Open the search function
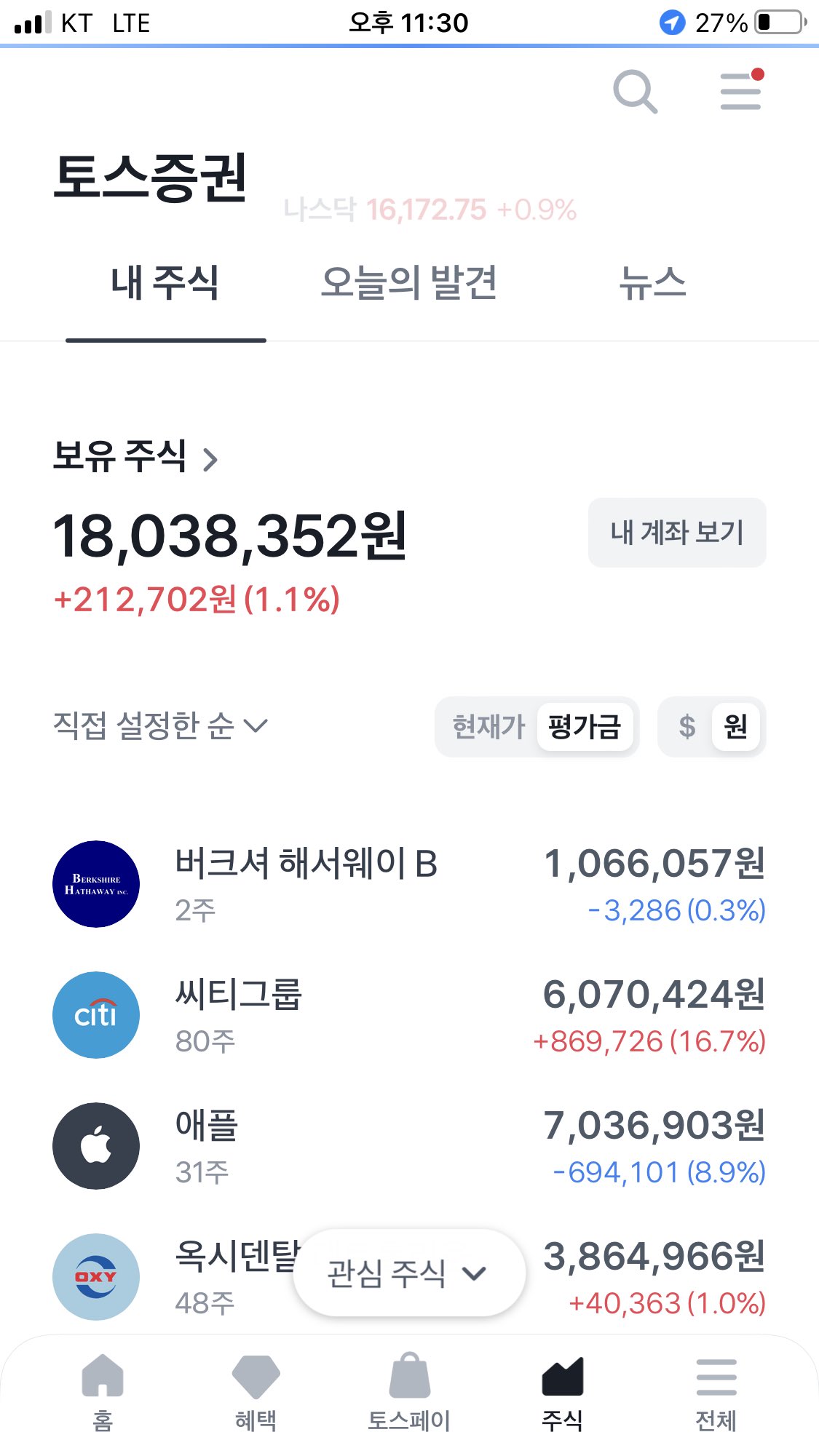 635,91
